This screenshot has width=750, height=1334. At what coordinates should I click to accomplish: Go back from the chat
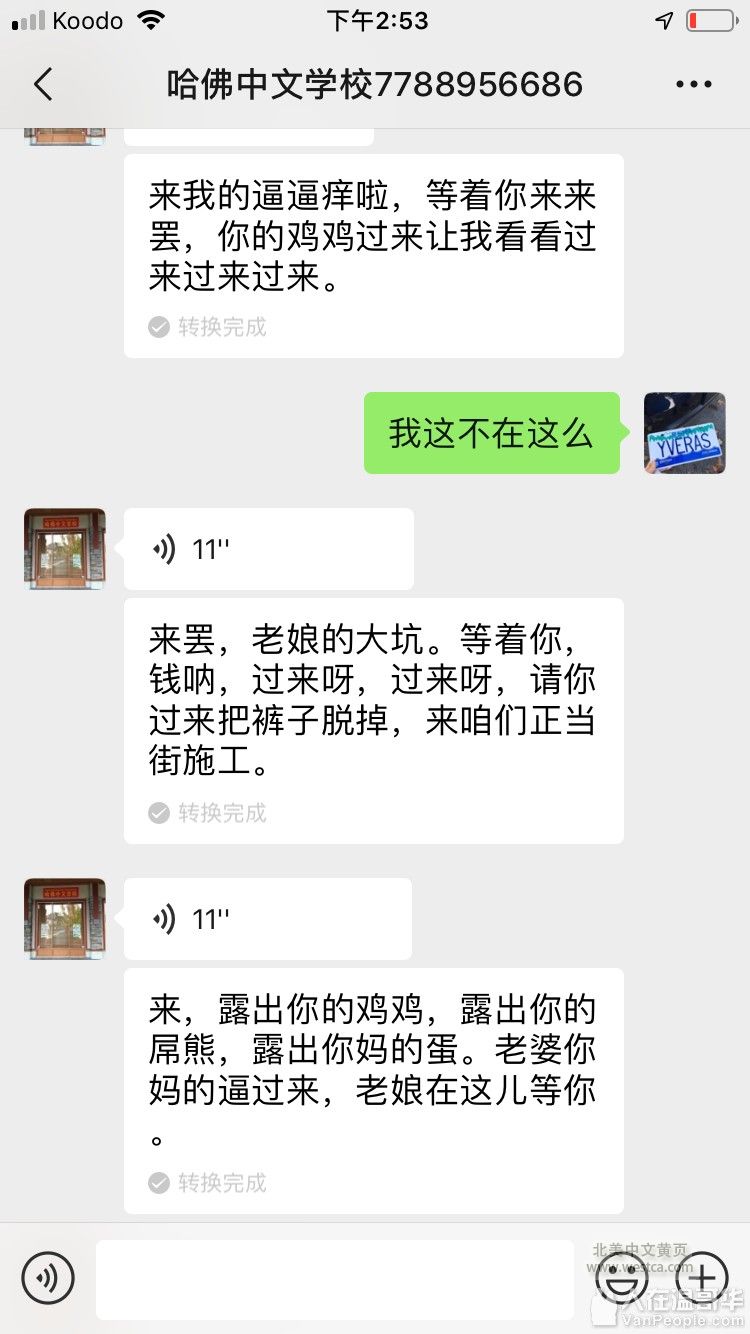[x=43, y=85]
